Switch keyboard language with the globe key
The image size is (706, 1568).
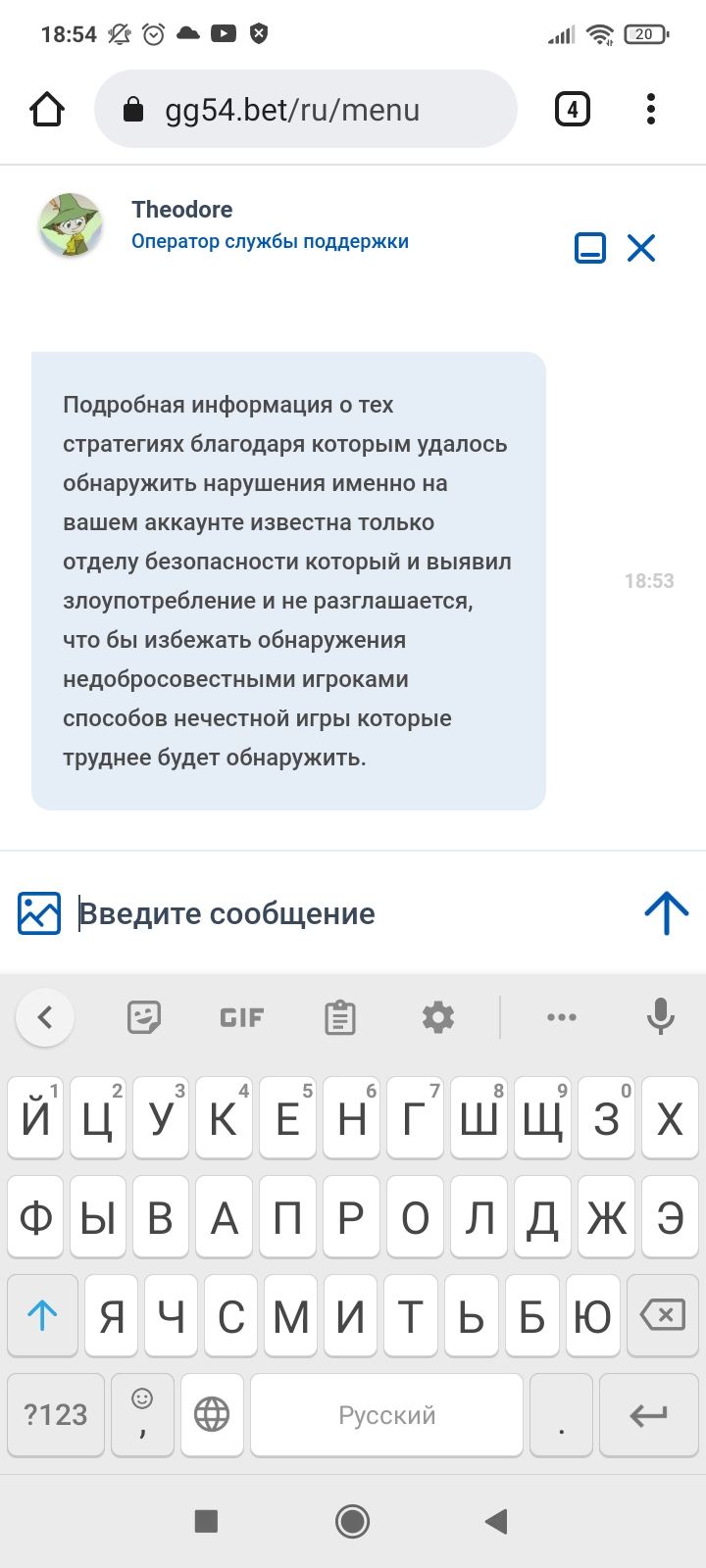pyautogui.click(x=212, y=1414)
